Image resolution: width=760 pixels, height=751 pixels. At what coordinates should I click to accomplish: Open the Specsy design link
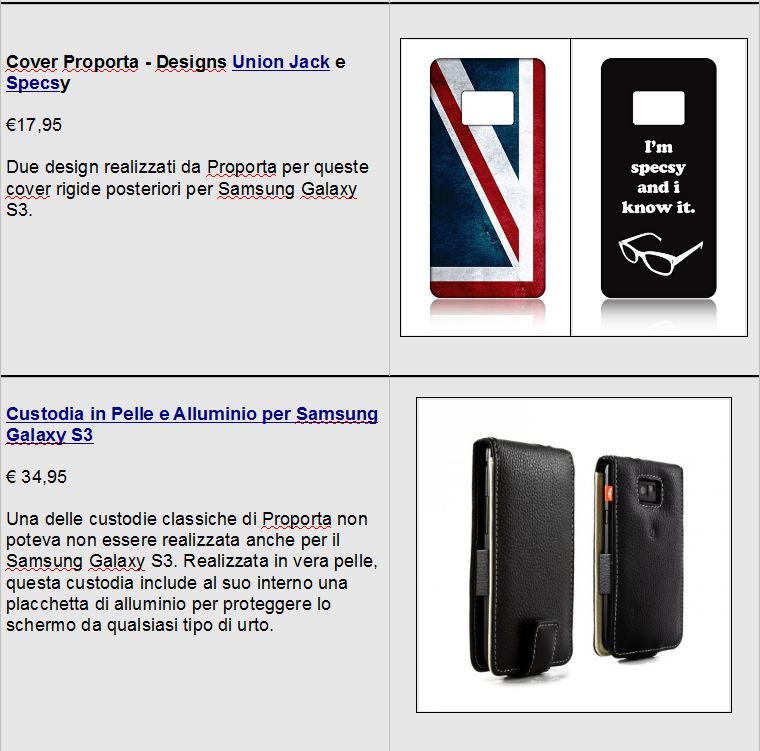pyautogui.click(x=32, y=84)
